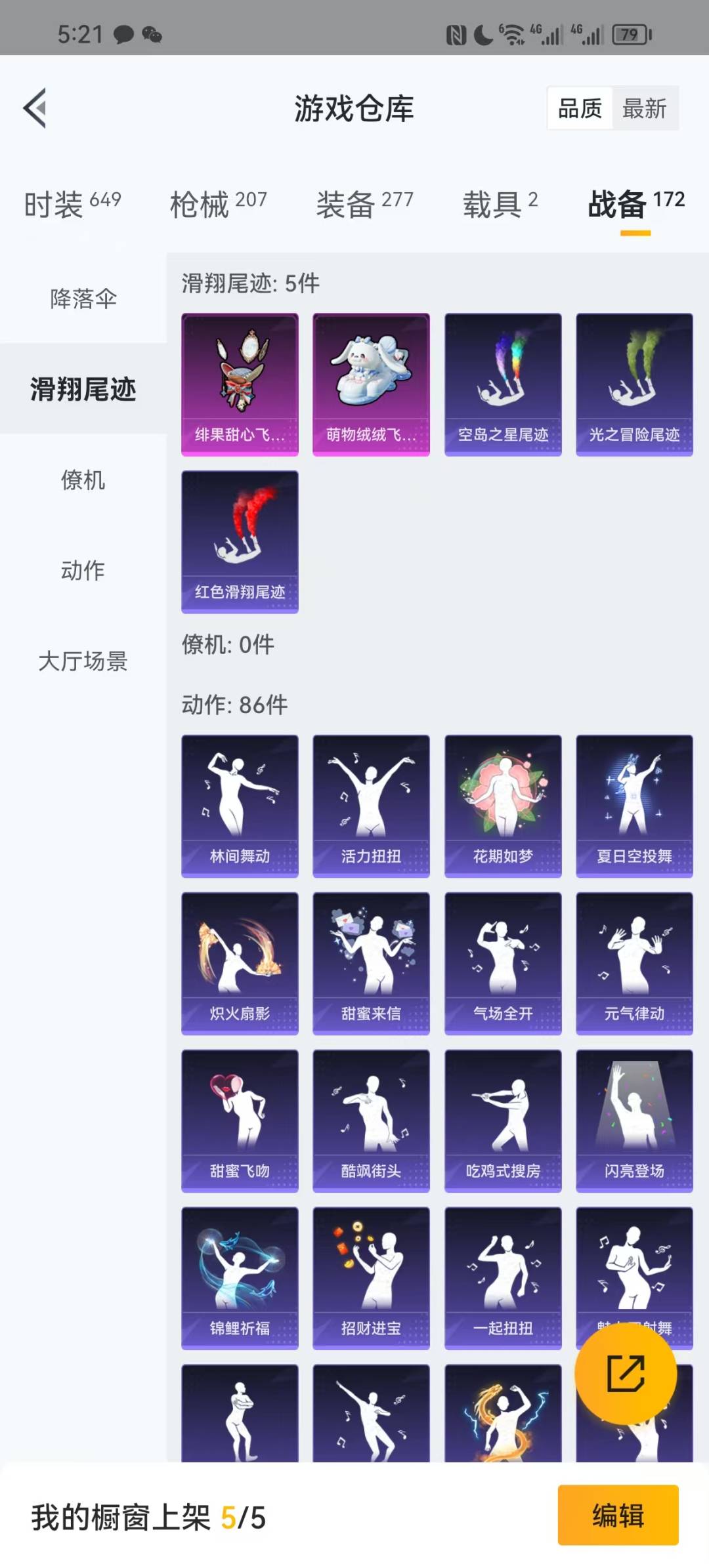Image resolution: width=709 pixels, height=1568 pixels.
Task: Open the 空岛之星尾迹 item
Action: click(503, 384)
